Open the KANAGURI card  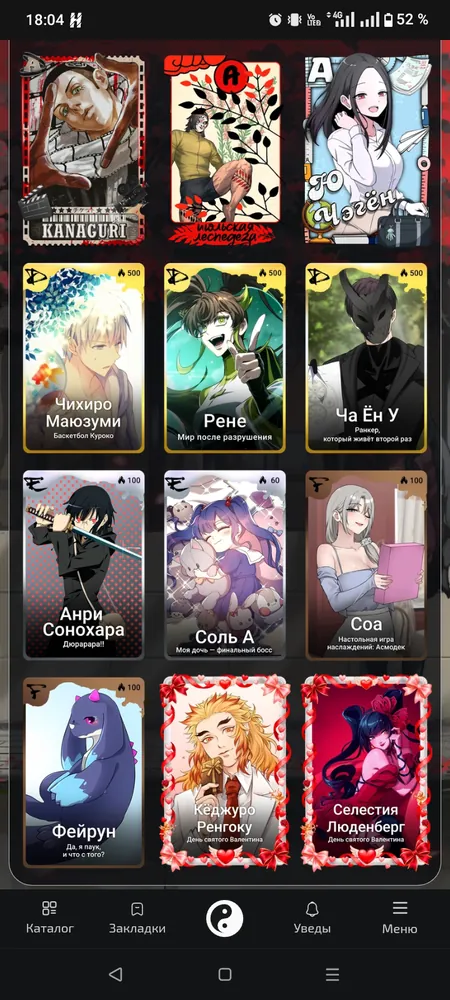[83, 149]
